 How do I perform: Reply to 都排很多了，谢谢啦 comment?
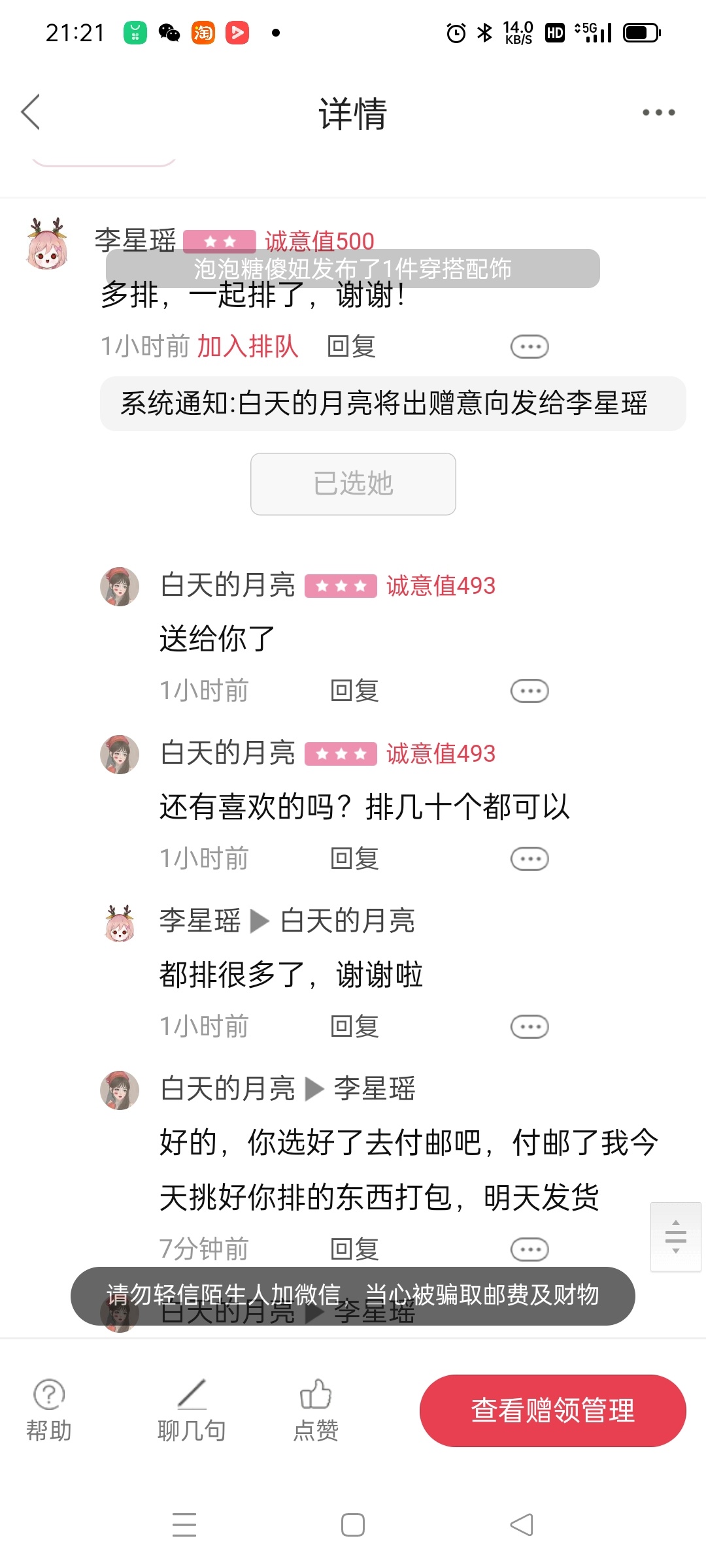354,1026
